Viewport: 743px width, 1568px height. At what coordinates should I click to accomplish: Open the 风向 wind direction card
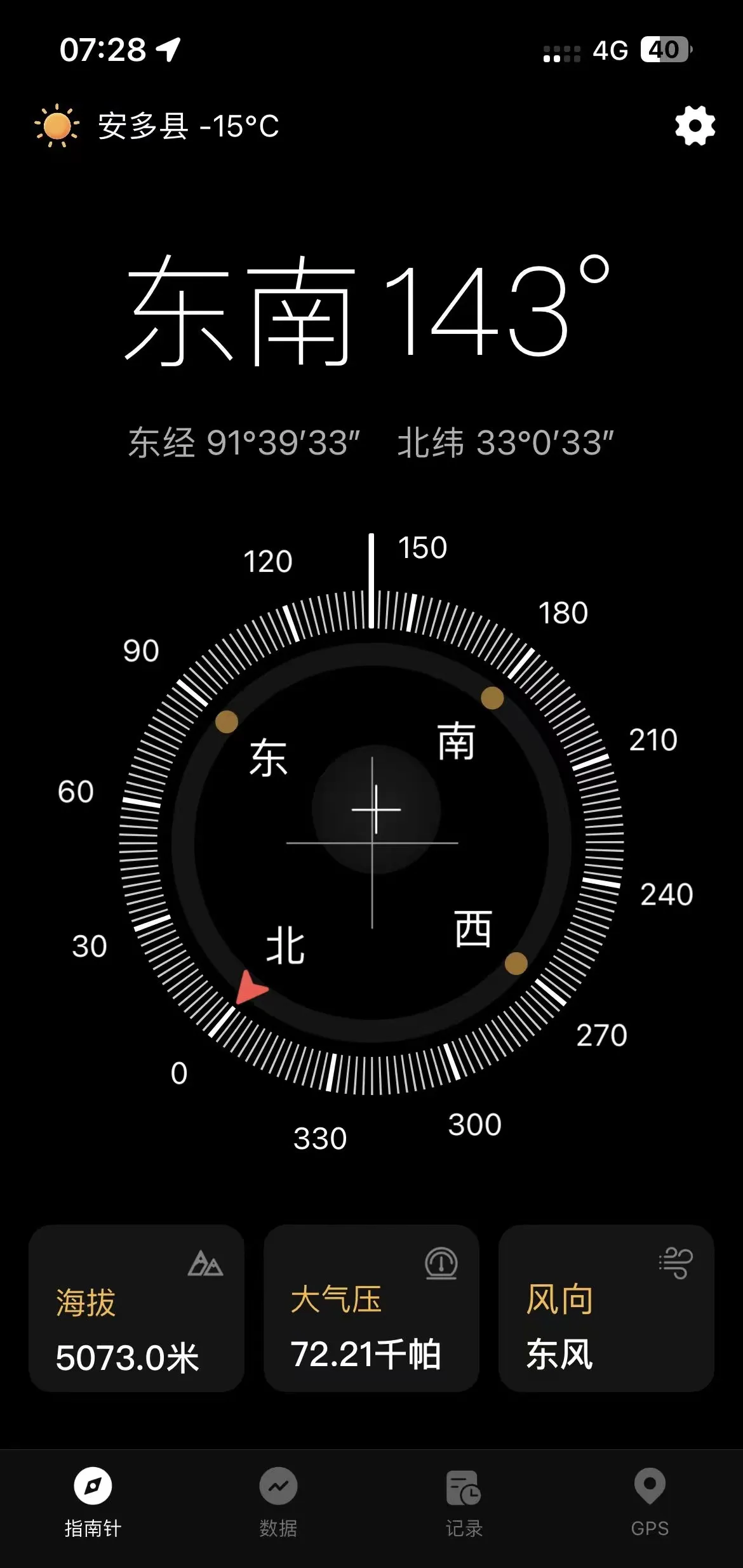606,1309
